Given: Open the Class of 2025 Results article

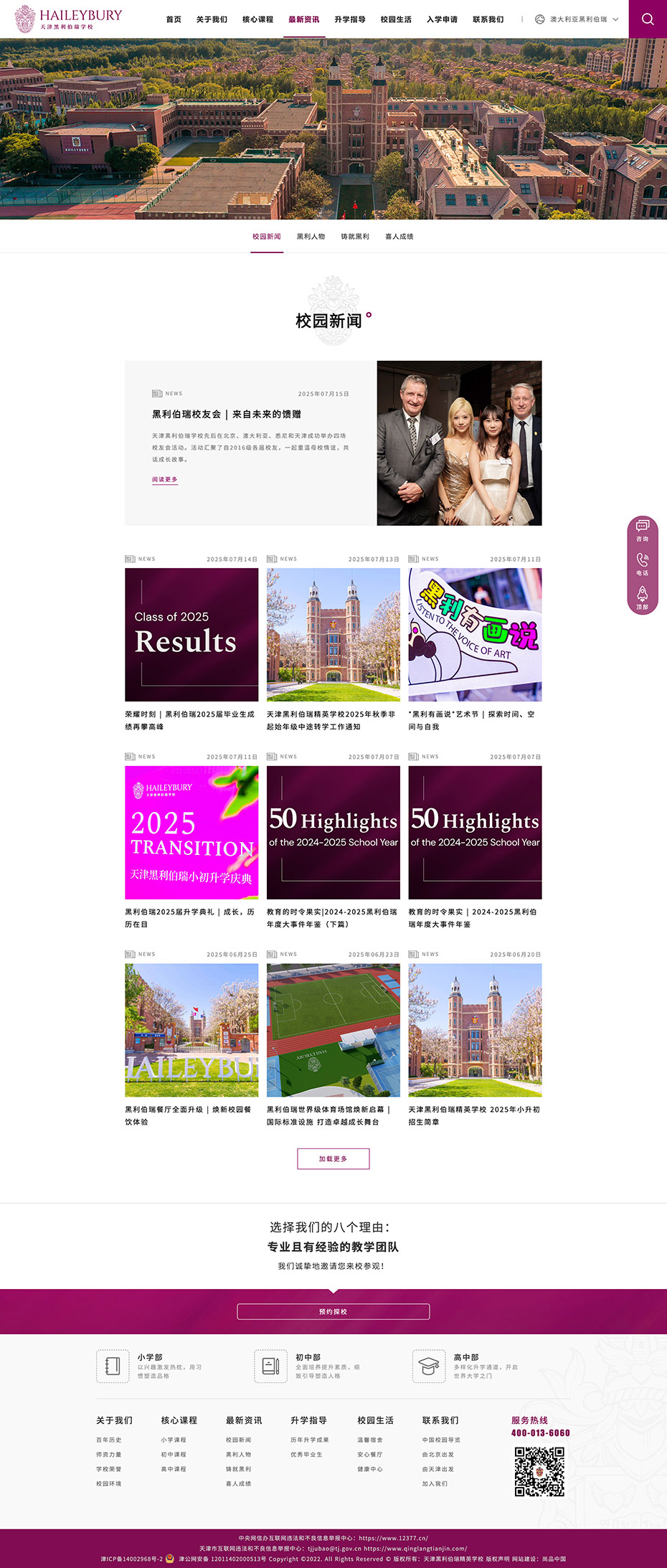Looking at the screenshot, I should (191, 635).
